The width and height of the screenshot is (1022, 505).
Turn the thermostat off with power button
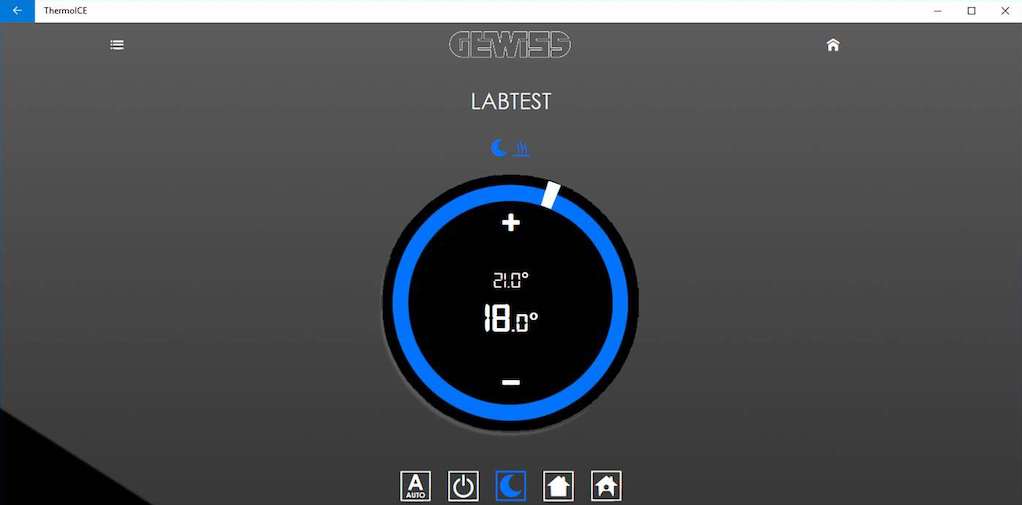pos(463,486)
